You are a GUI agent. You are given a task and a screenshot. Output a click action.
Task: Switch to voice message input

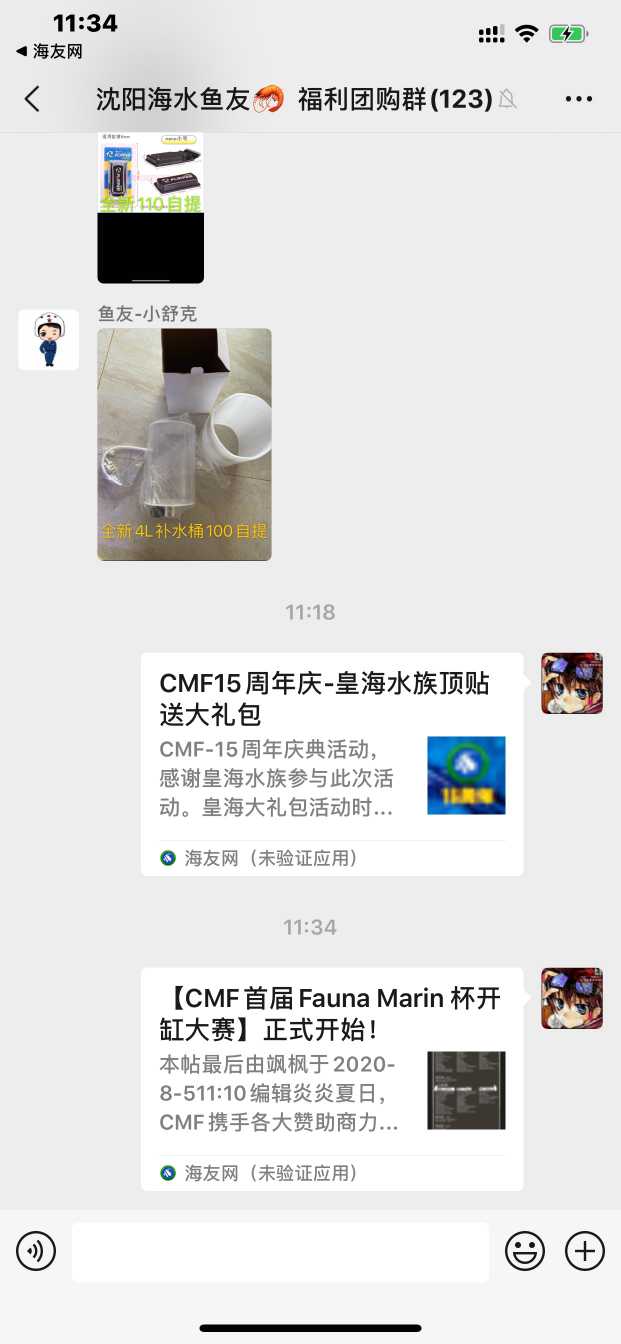coord(36,1251)
